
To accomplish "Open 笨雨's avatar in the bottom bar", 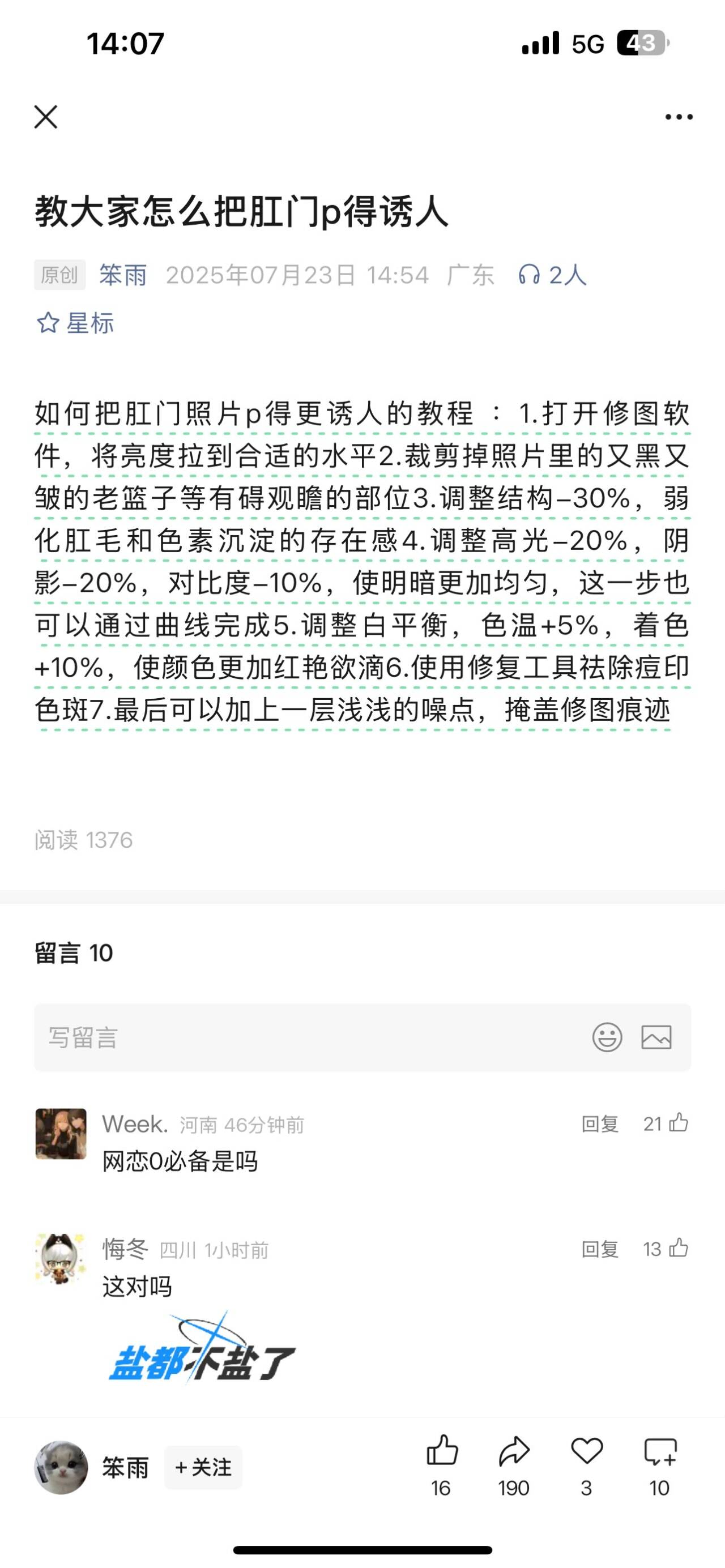I will tap(61, 1467).
